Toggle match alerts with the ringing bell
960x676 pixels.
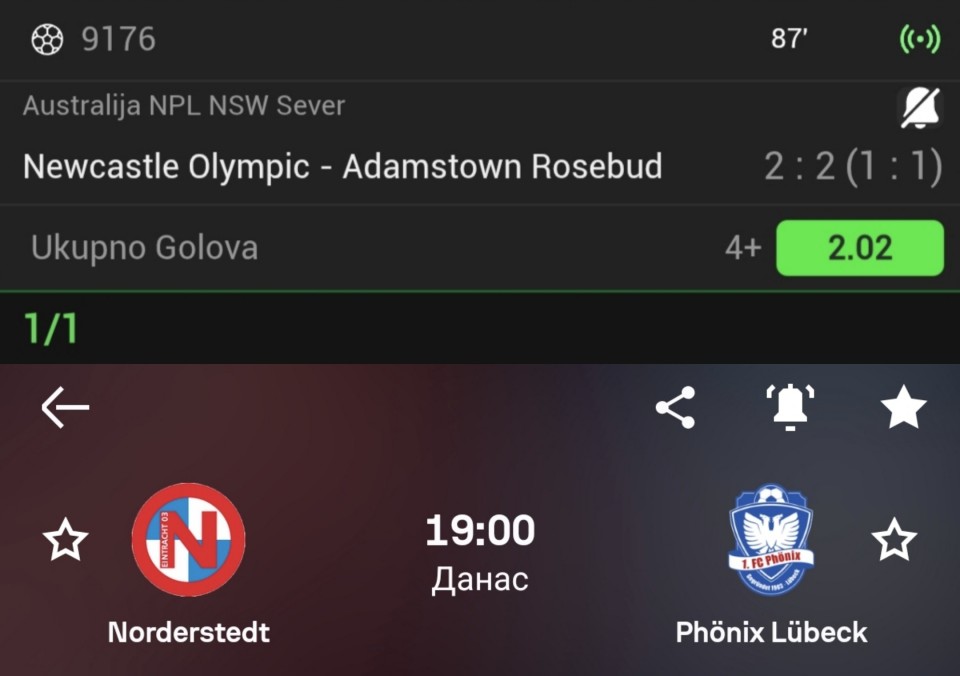coord(789,408)
